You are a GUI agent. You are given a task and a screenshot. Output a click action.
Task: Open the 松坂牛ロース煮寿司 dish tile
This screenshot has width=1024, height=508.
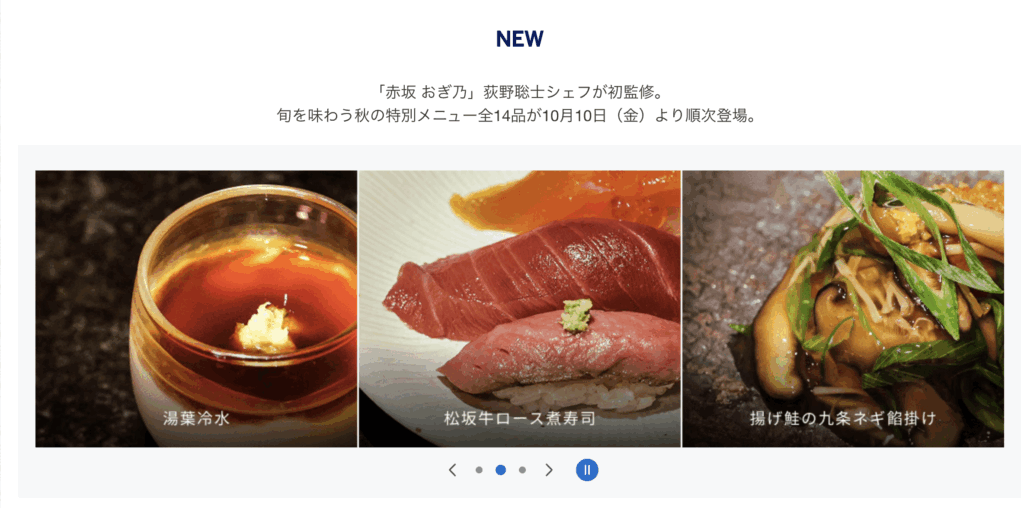(519, 308)
